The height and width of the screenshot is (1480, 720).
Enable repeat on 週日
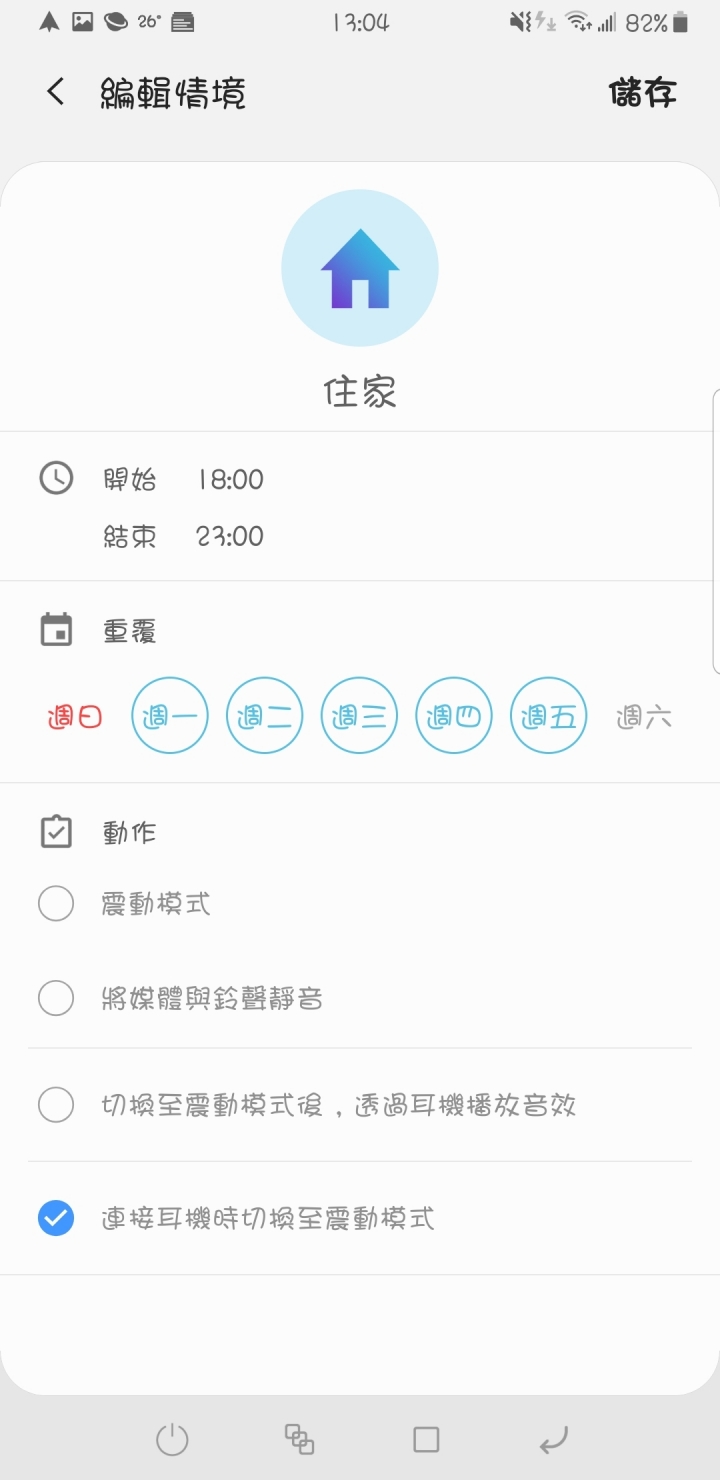pyautogui.click(x=76, y=716)
